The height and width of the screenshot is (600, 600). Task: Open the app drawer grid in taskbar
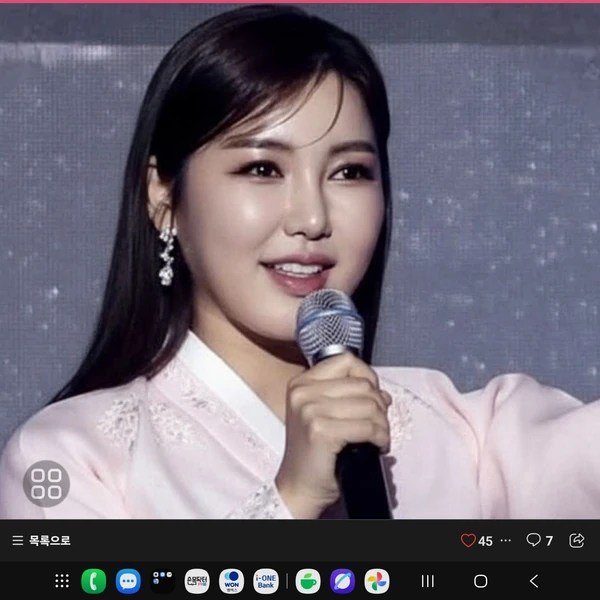click(62, 581)
